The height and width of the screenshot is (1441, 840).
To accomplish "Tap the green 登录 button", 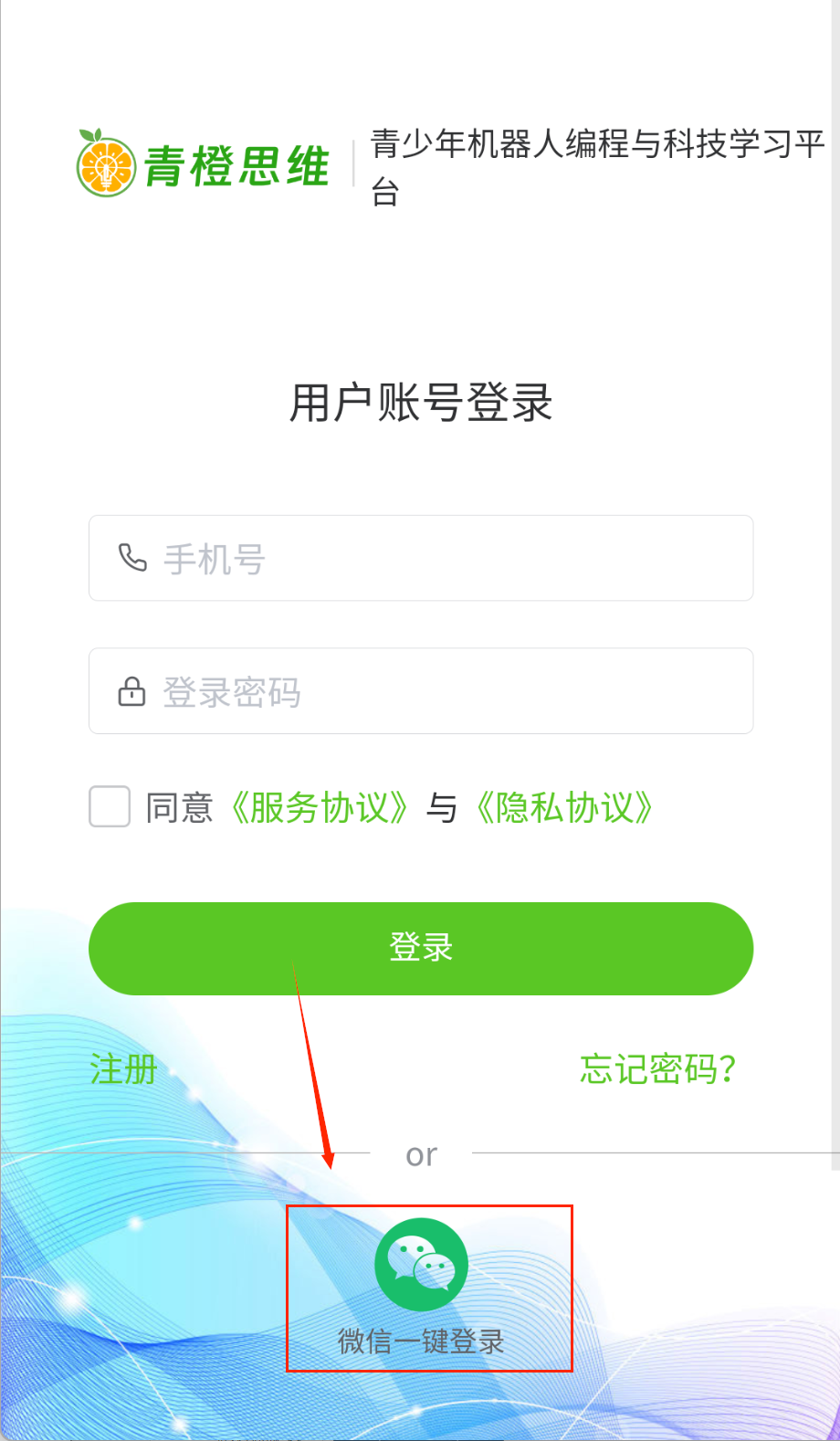I will click(x=420, y=948).
